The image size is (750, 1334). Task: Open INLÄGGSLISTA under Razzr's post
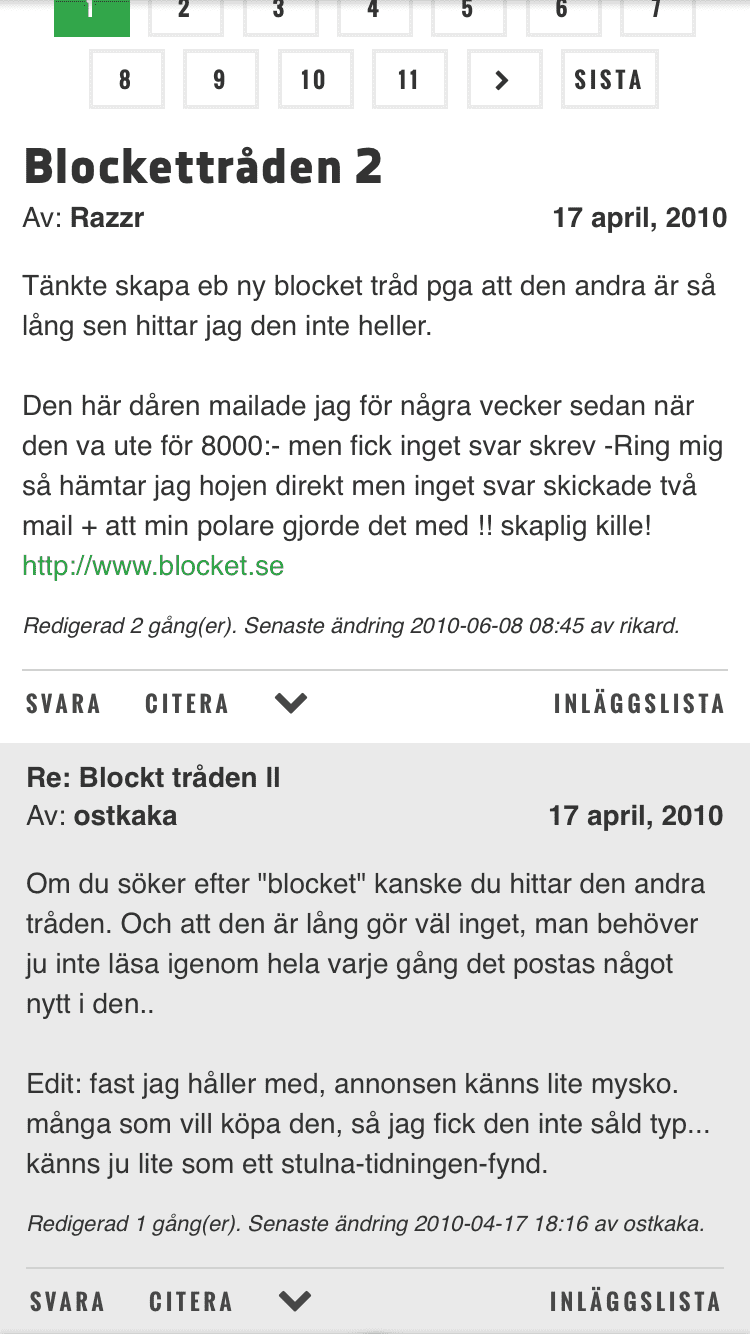tap(639, 704)
